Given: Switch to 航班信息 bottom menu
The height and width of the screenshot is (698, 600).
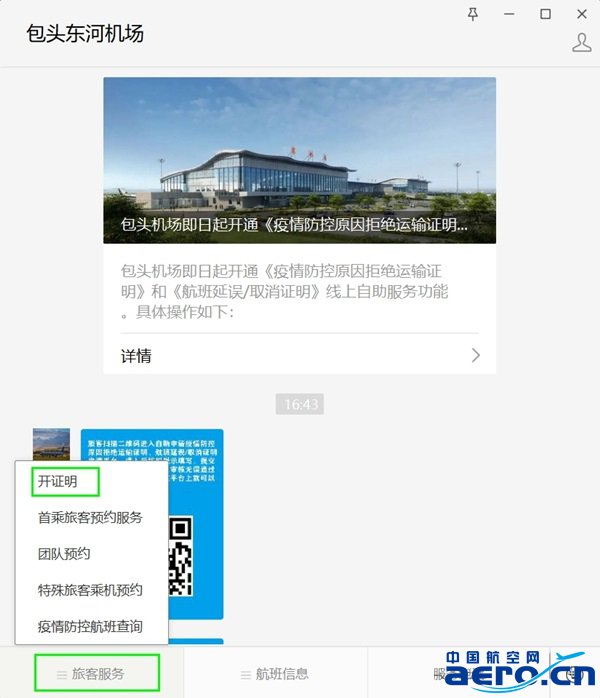Looking at the screenshot, I should (276, 674).
